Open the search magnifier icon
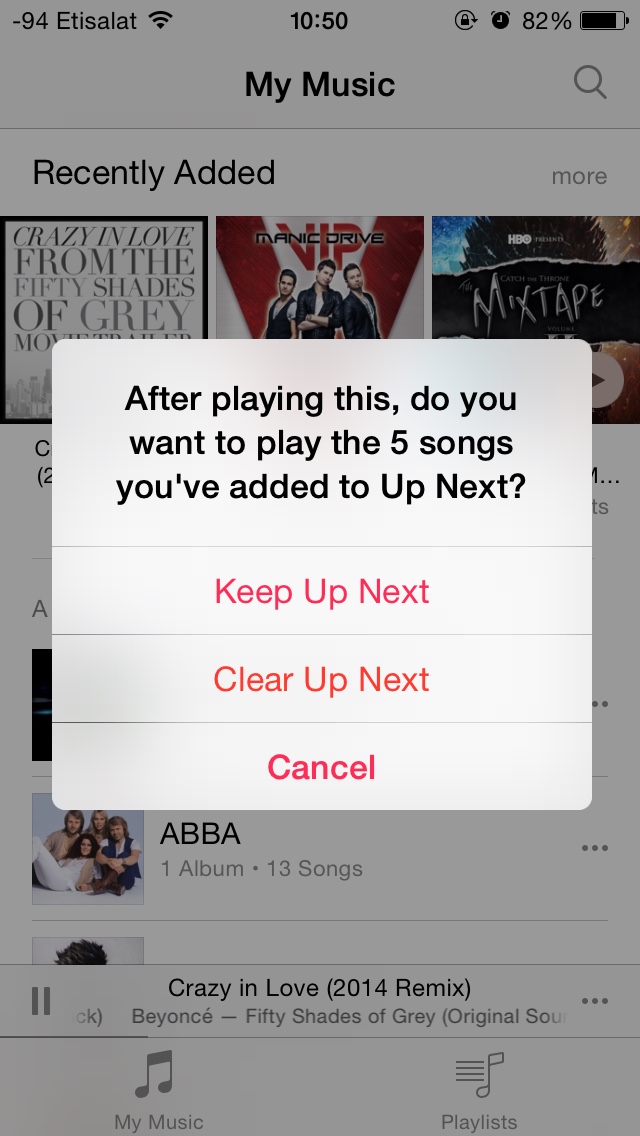This screenshot has width=640, height=1136. pyautogui.click(x=590, y=84)
